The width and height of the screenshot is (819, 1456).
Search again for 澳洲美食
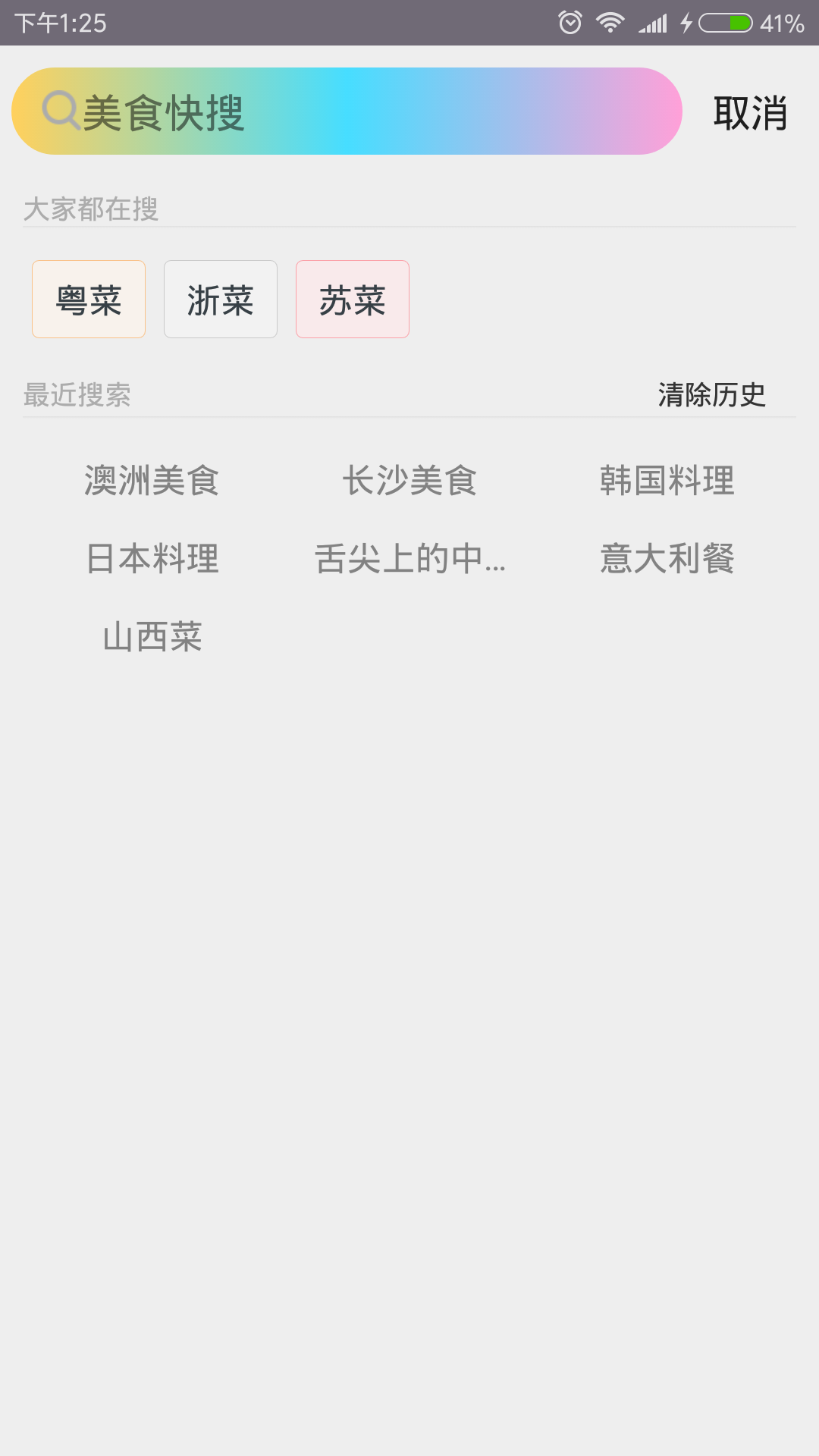(x=152, y=481)
